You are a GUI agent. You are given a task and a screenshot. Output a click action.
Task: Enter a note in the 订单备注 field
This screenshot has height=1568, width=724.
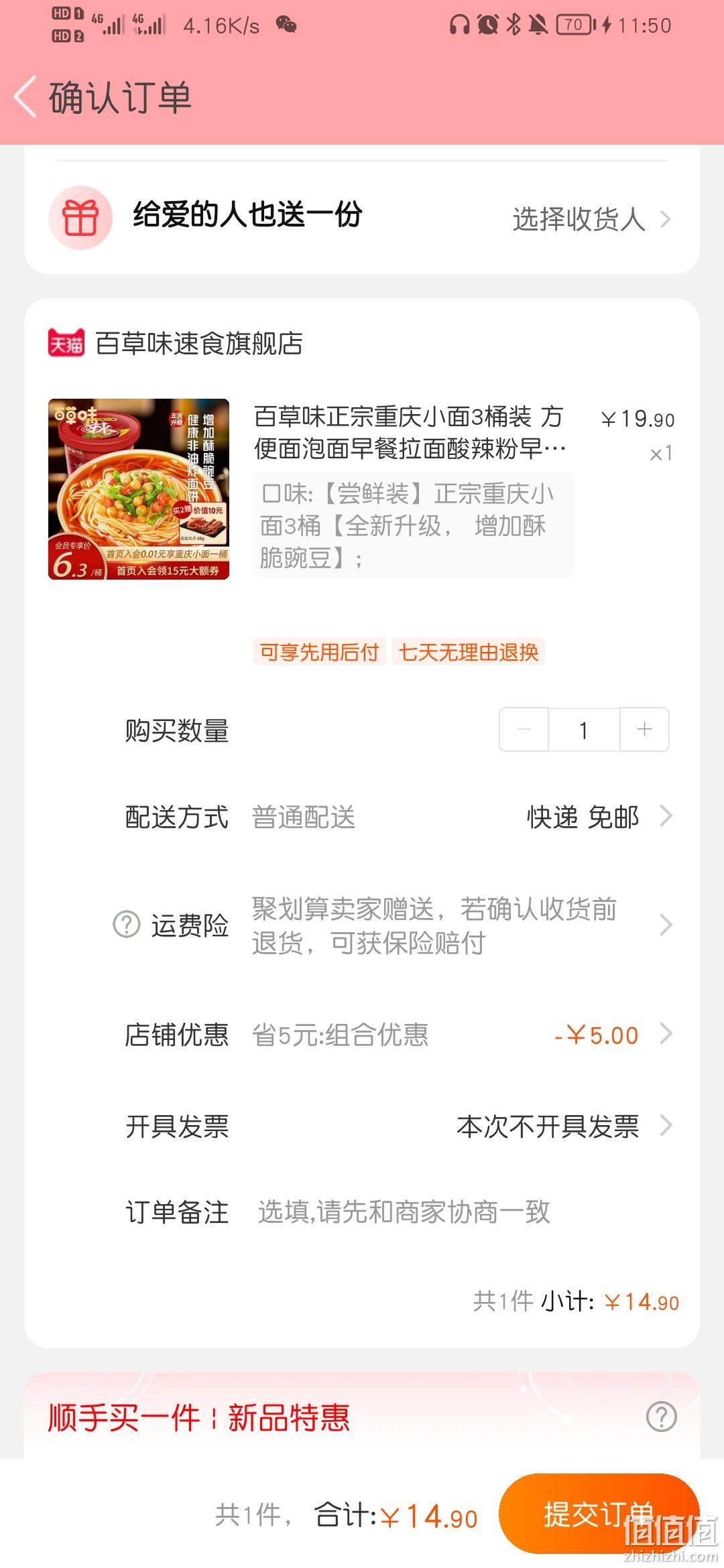404,1212
